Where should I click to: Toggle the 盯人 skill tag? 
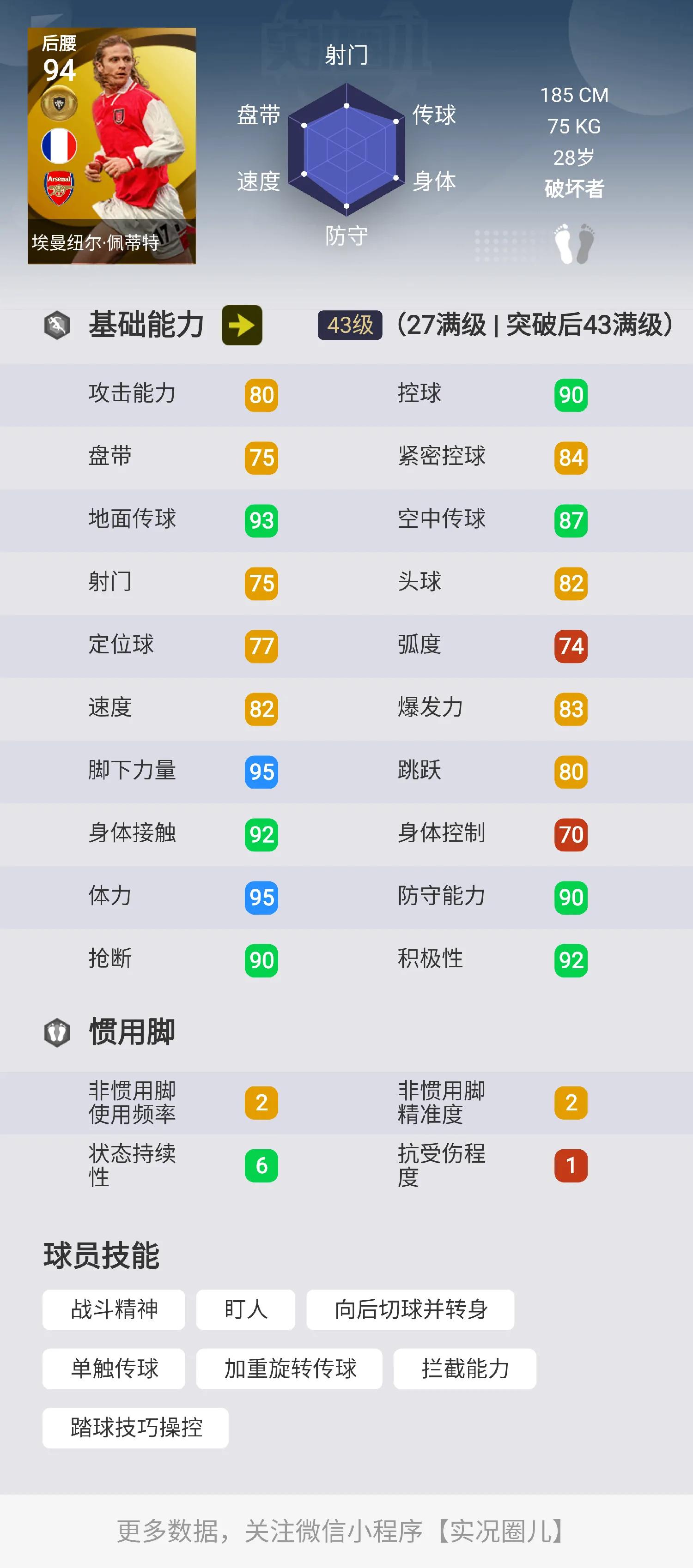[x=246, y=1309]
